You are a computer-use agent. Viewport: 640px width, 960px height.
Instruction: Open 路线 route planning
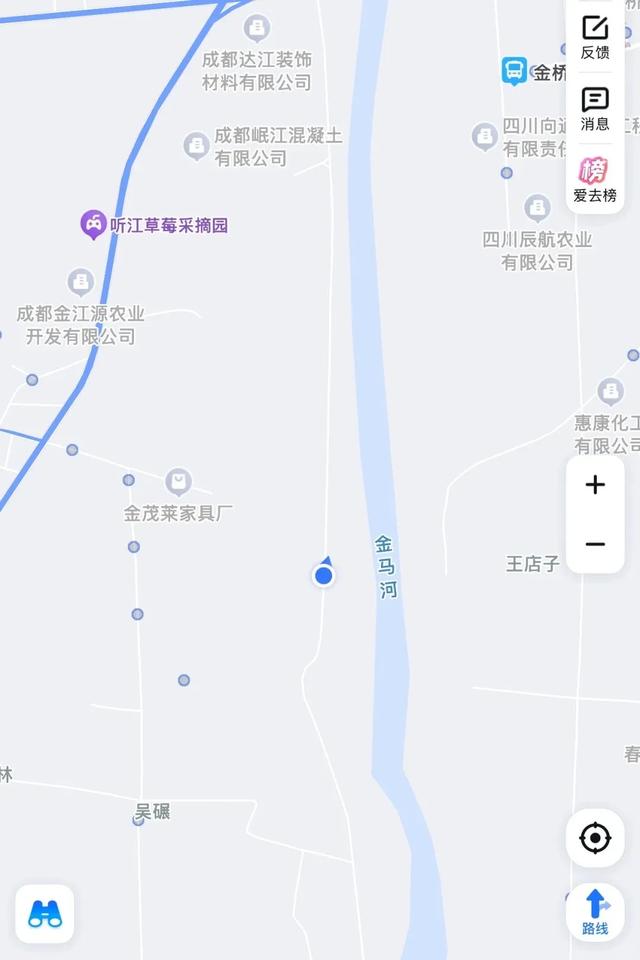(595, 911)
